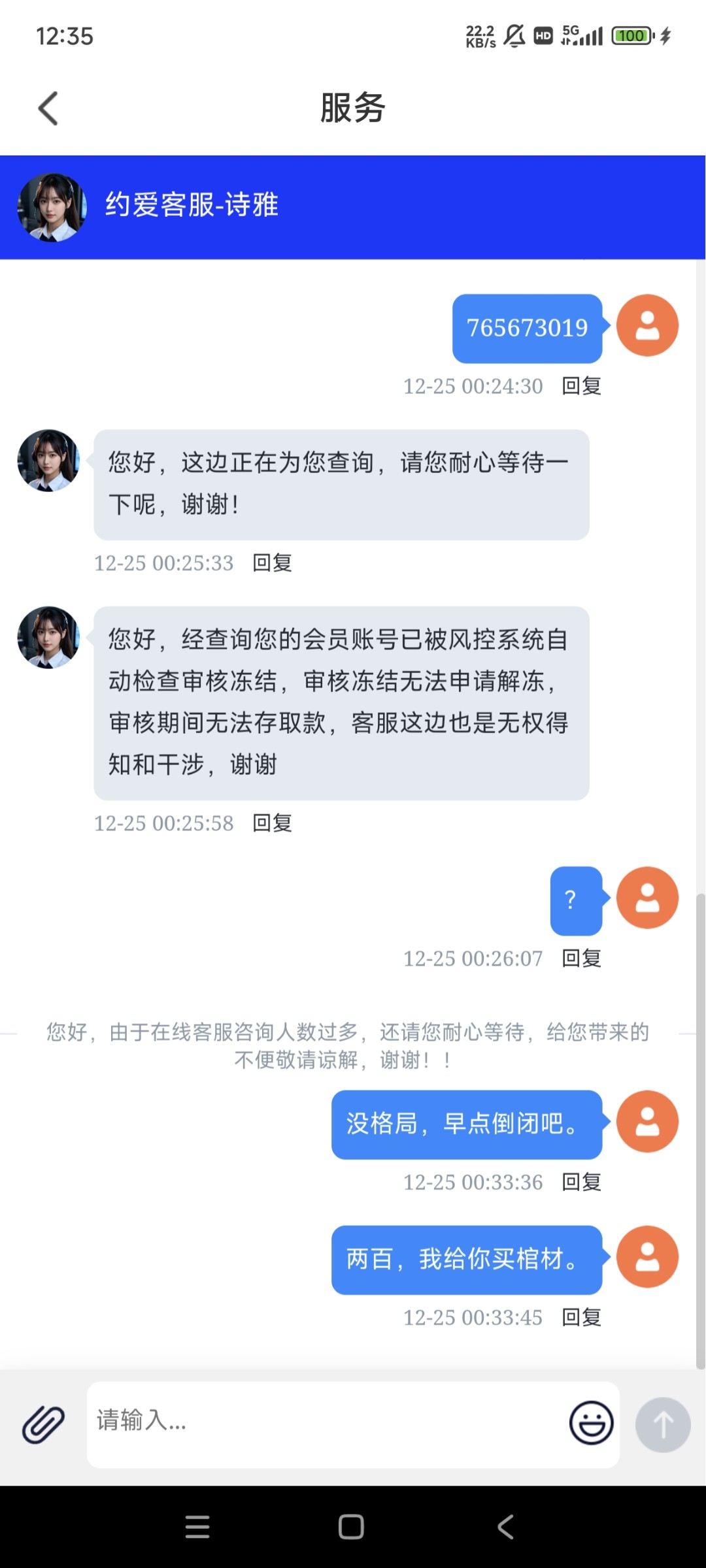Go back from the 服务 screen

(x=48, y=108)
